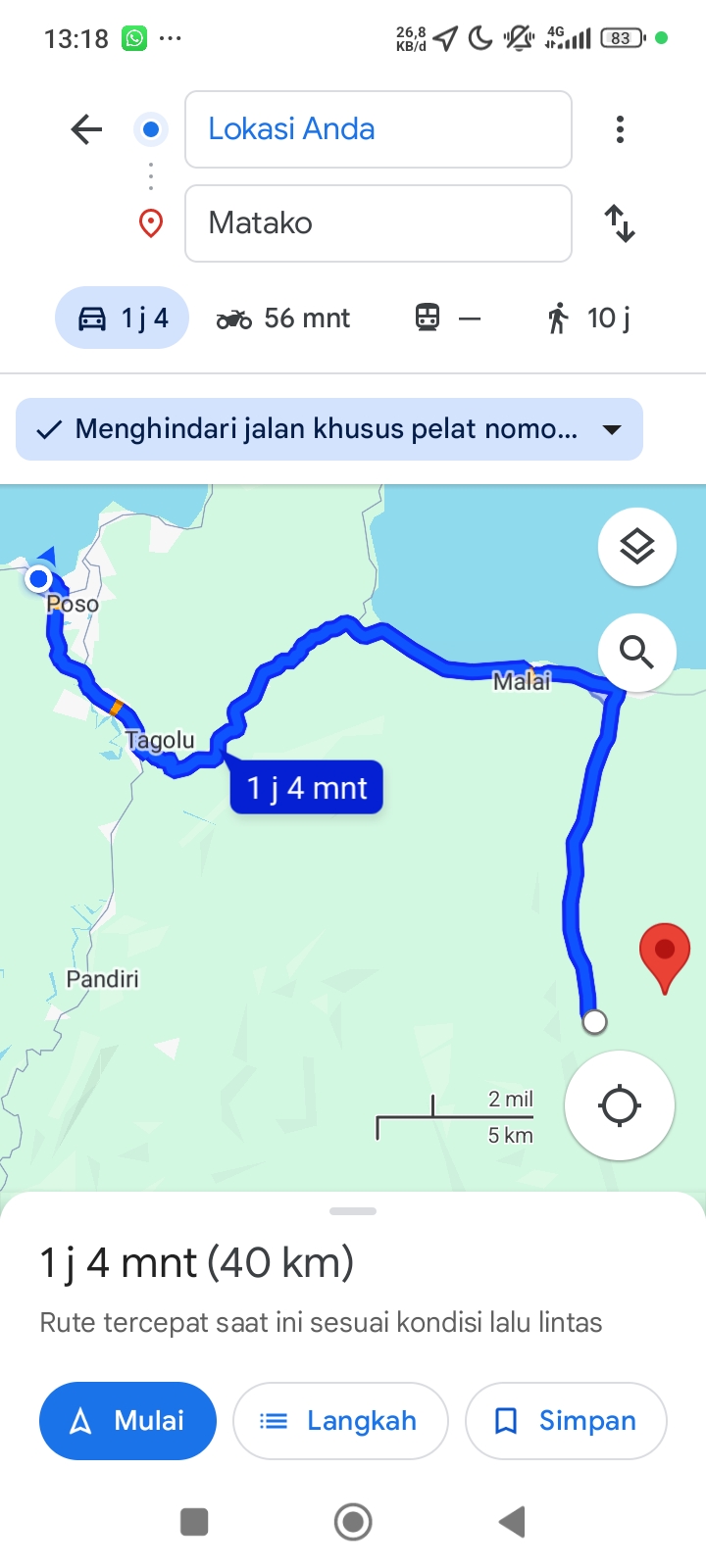Swap origin and destination

click(620, 223)
